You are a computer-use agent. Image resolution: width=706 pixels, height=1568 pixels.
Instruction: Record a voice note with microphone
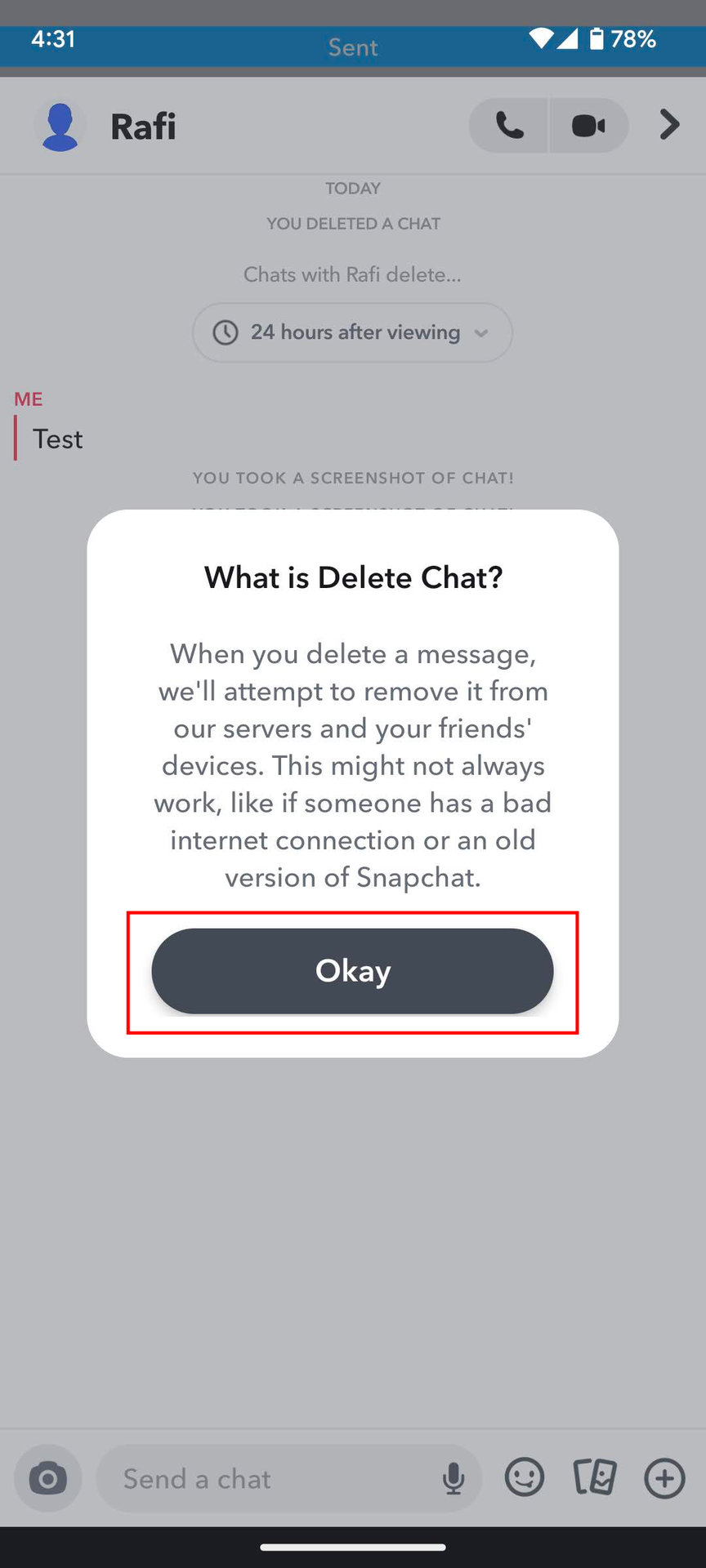tap(454, 1478)
